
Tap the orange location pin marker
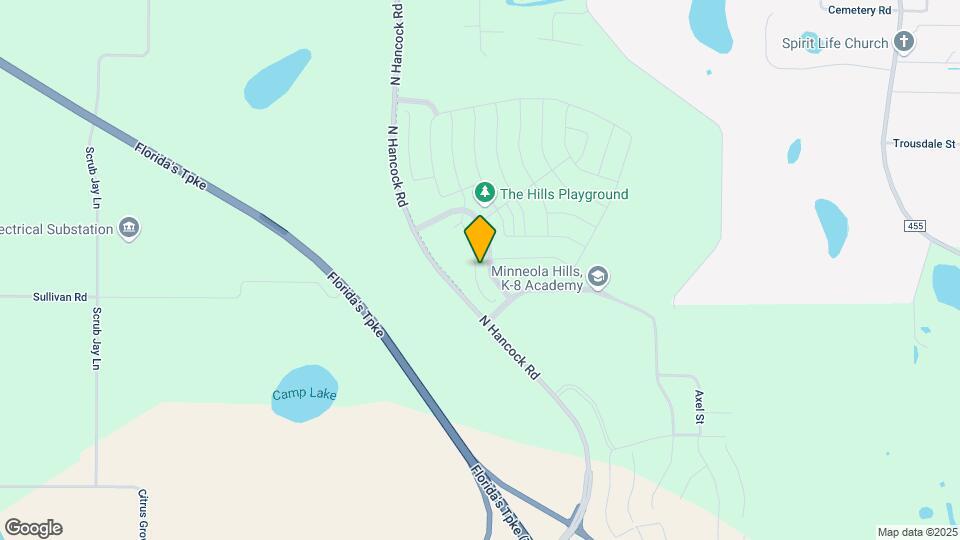[480, 238]
